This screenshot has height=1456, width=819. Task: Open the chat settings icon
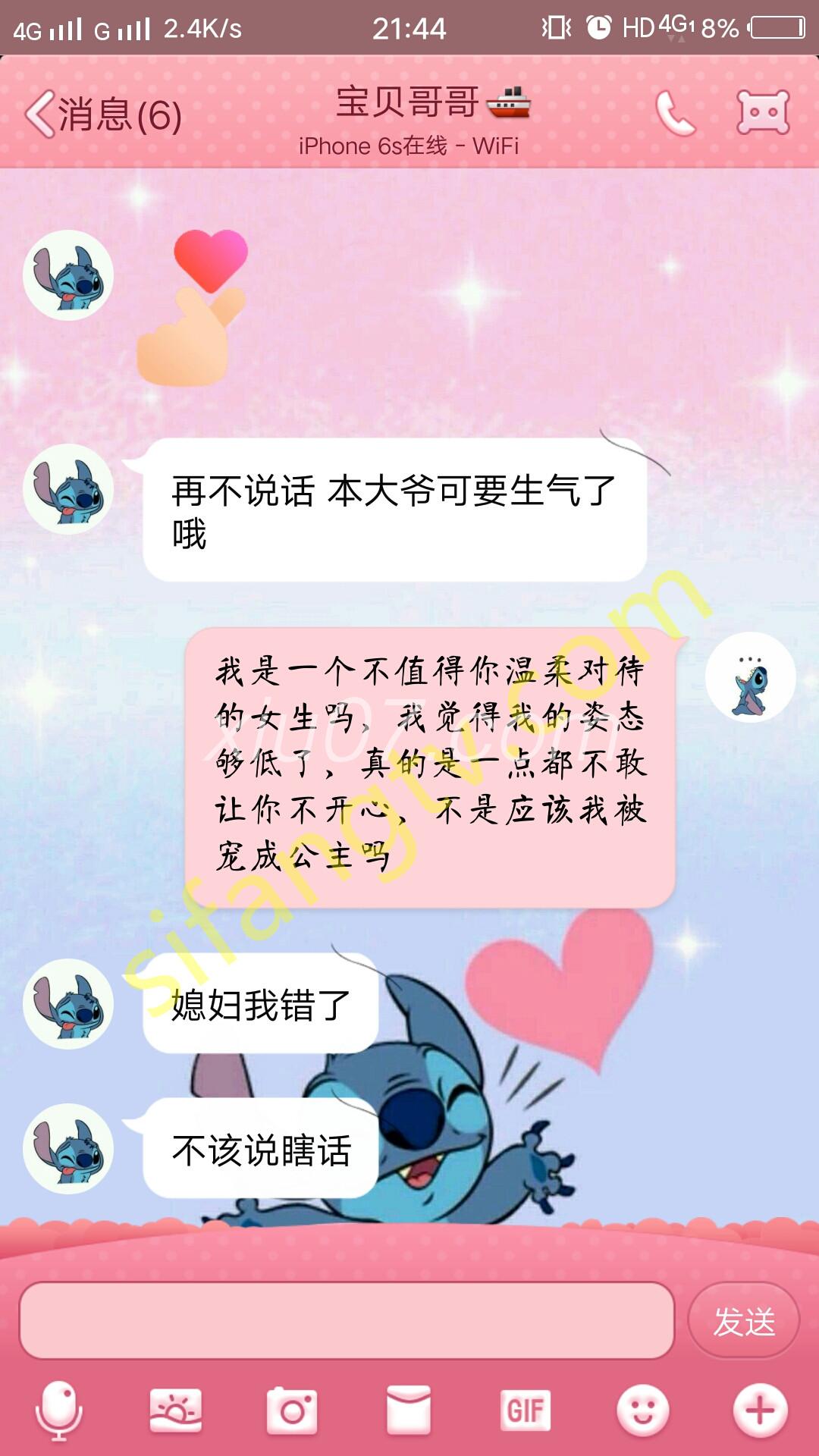763,114
